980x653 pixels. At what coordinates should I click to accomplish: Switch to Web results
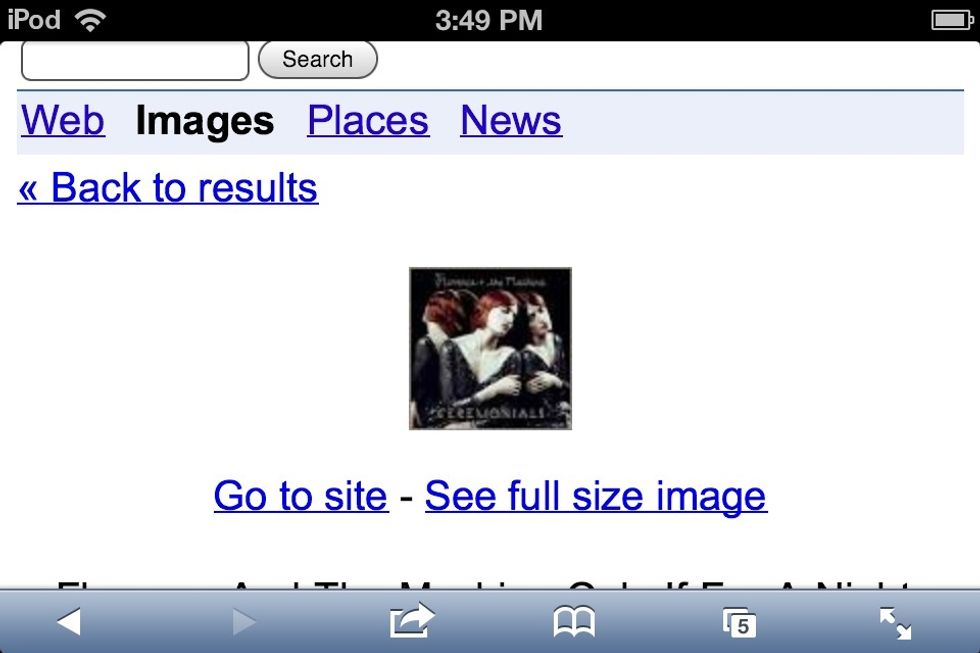62,121
